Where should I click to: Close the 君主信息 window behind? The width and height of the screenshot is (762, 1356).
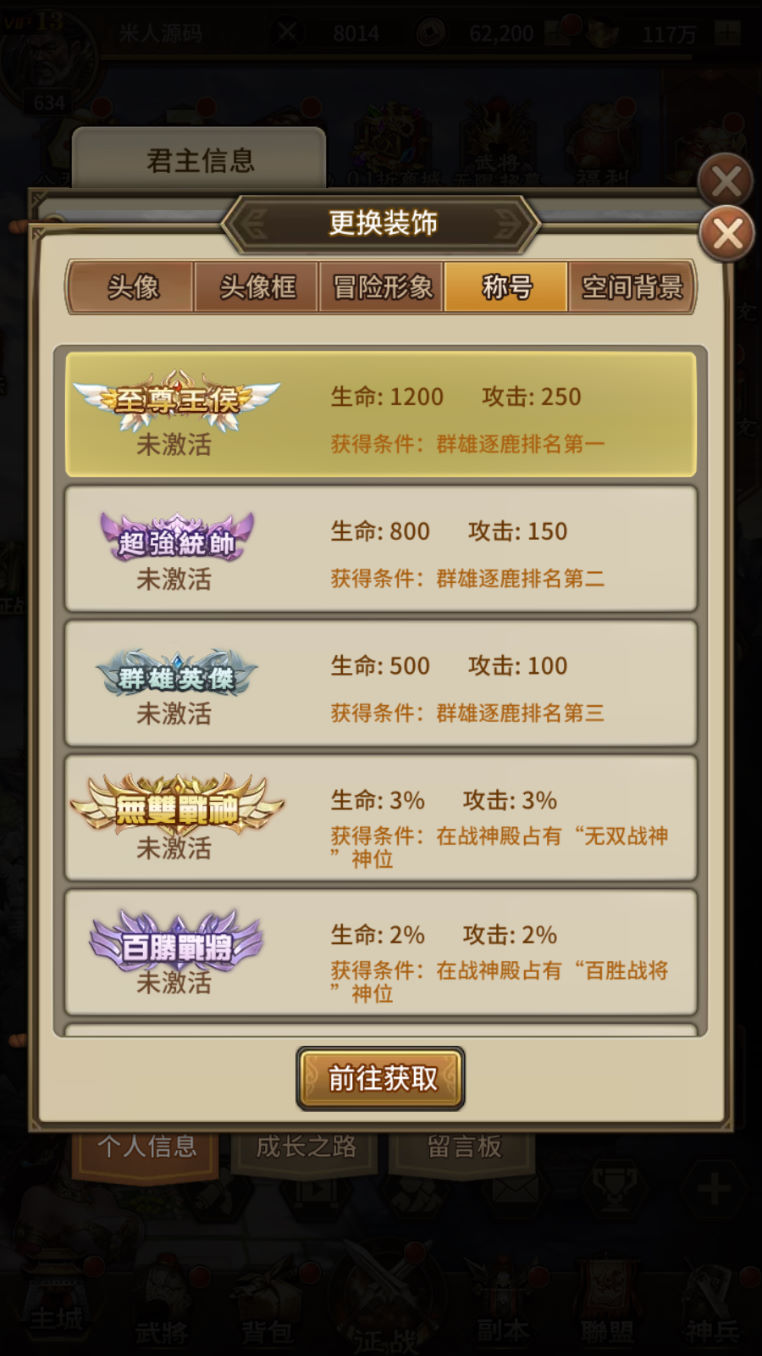pos(724,180)
